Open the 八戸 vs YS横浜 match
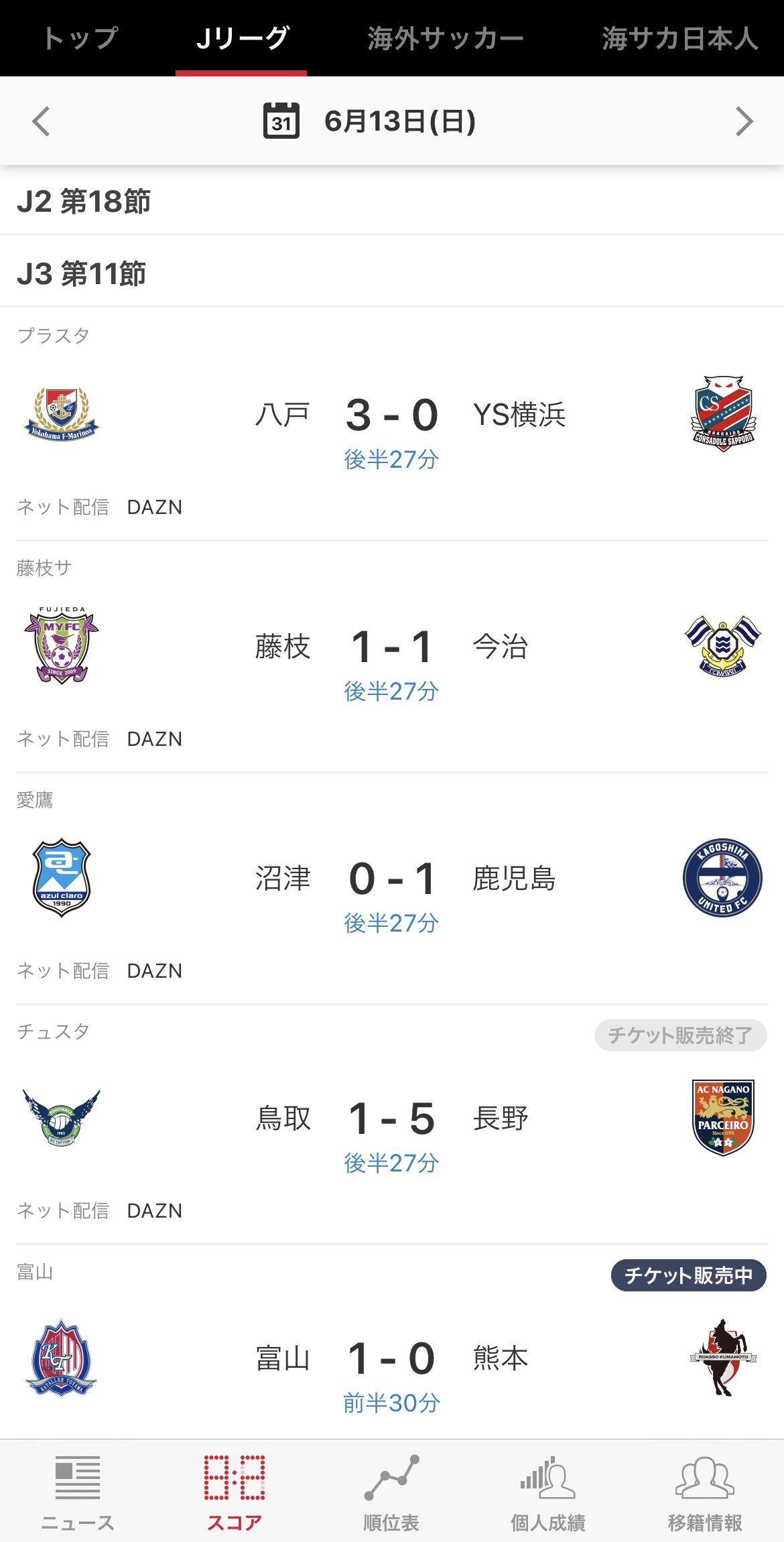This screenshot has width=784, height=1542. coord(392,415)
